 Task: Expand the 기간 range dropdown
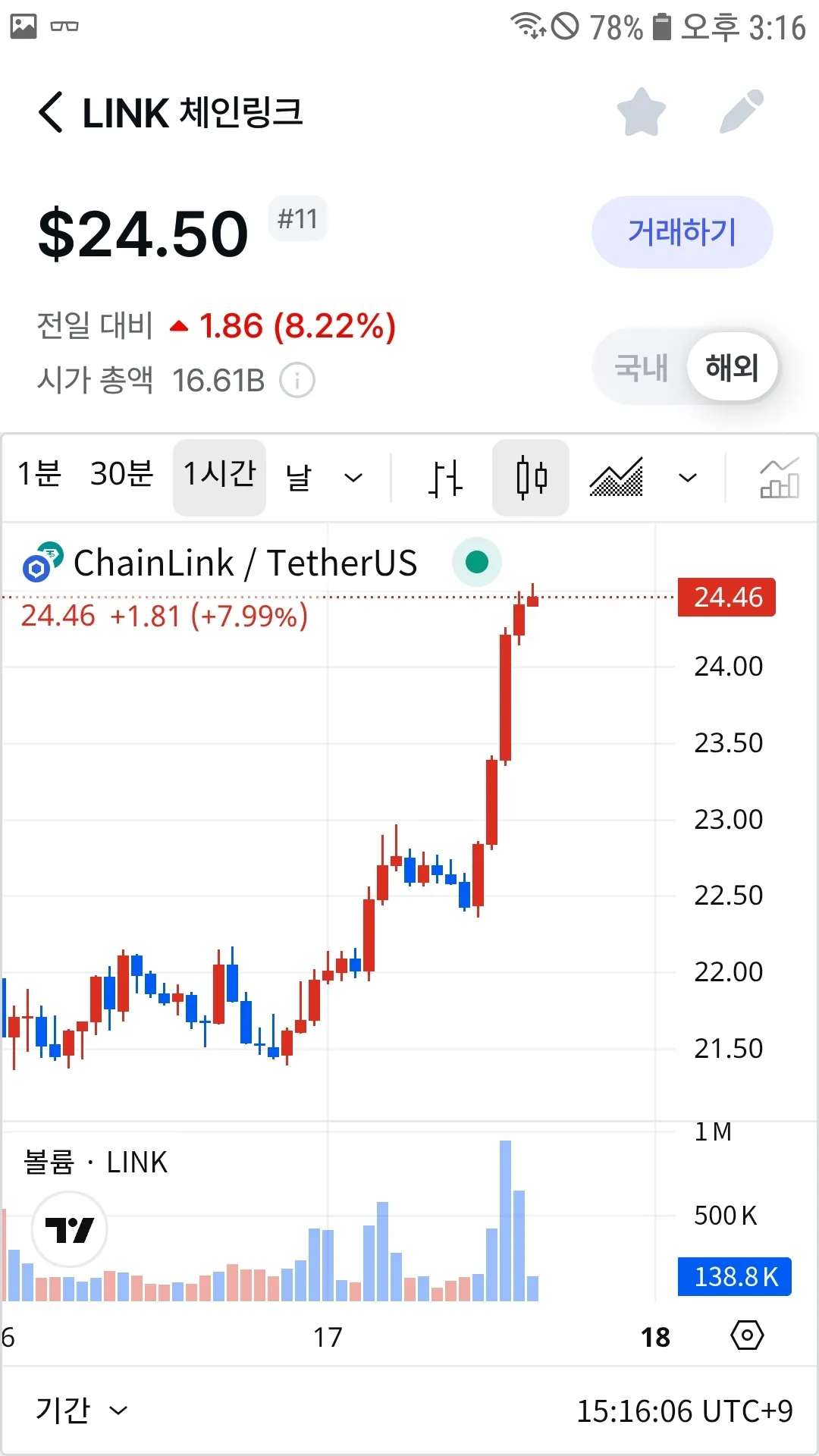click(x=81, y=1410)
